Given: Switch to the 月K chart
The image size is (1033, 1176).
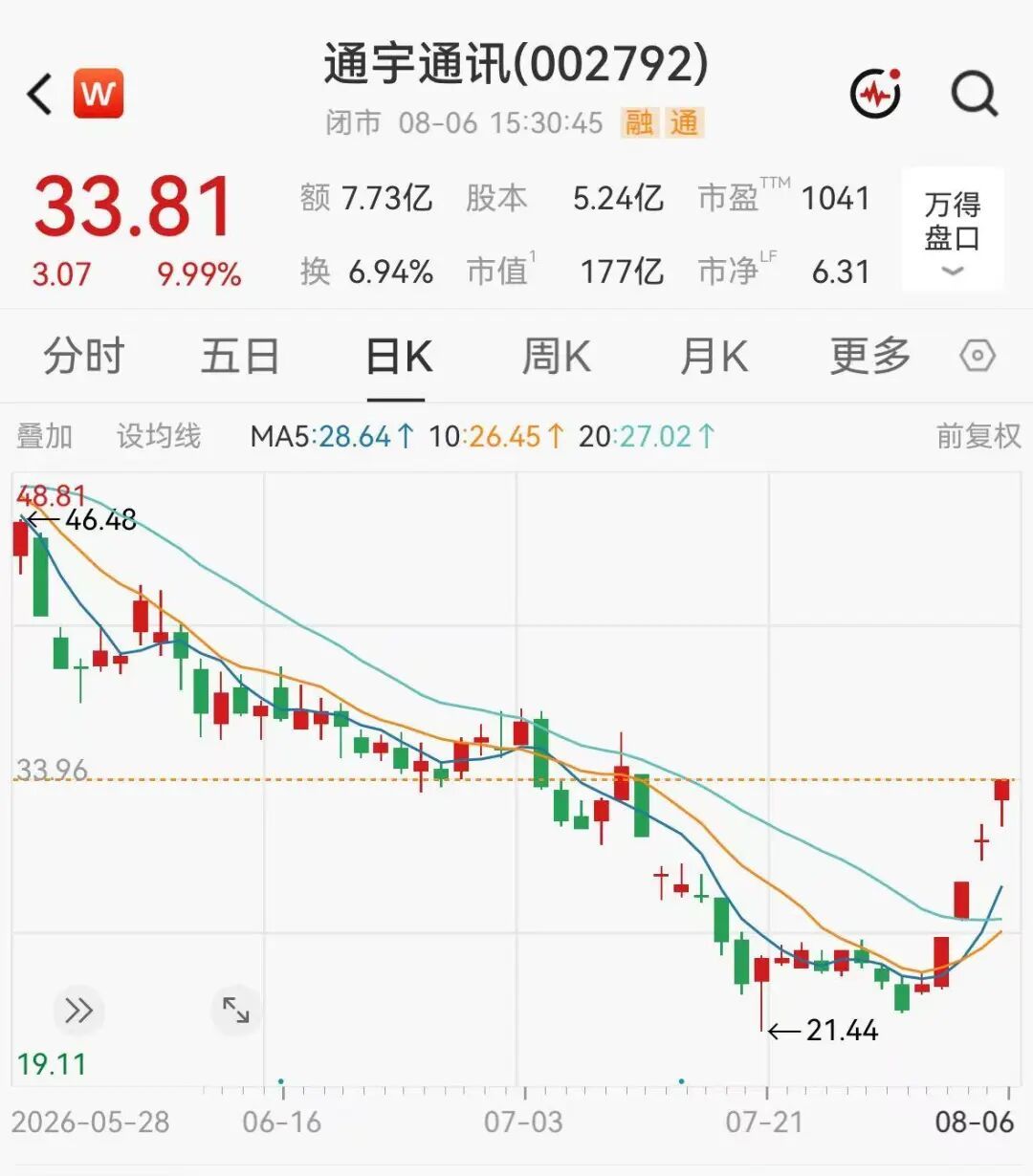Looking at the screenshot, I should (x=714, y=357).
